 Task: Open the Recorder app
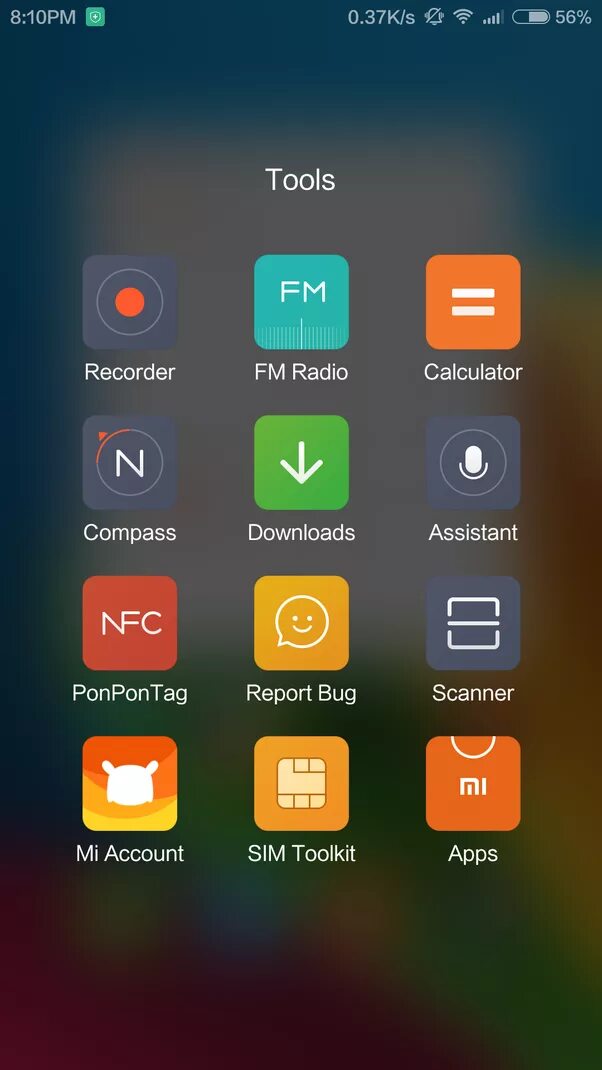pyautogui.click(x=130, y=302)
